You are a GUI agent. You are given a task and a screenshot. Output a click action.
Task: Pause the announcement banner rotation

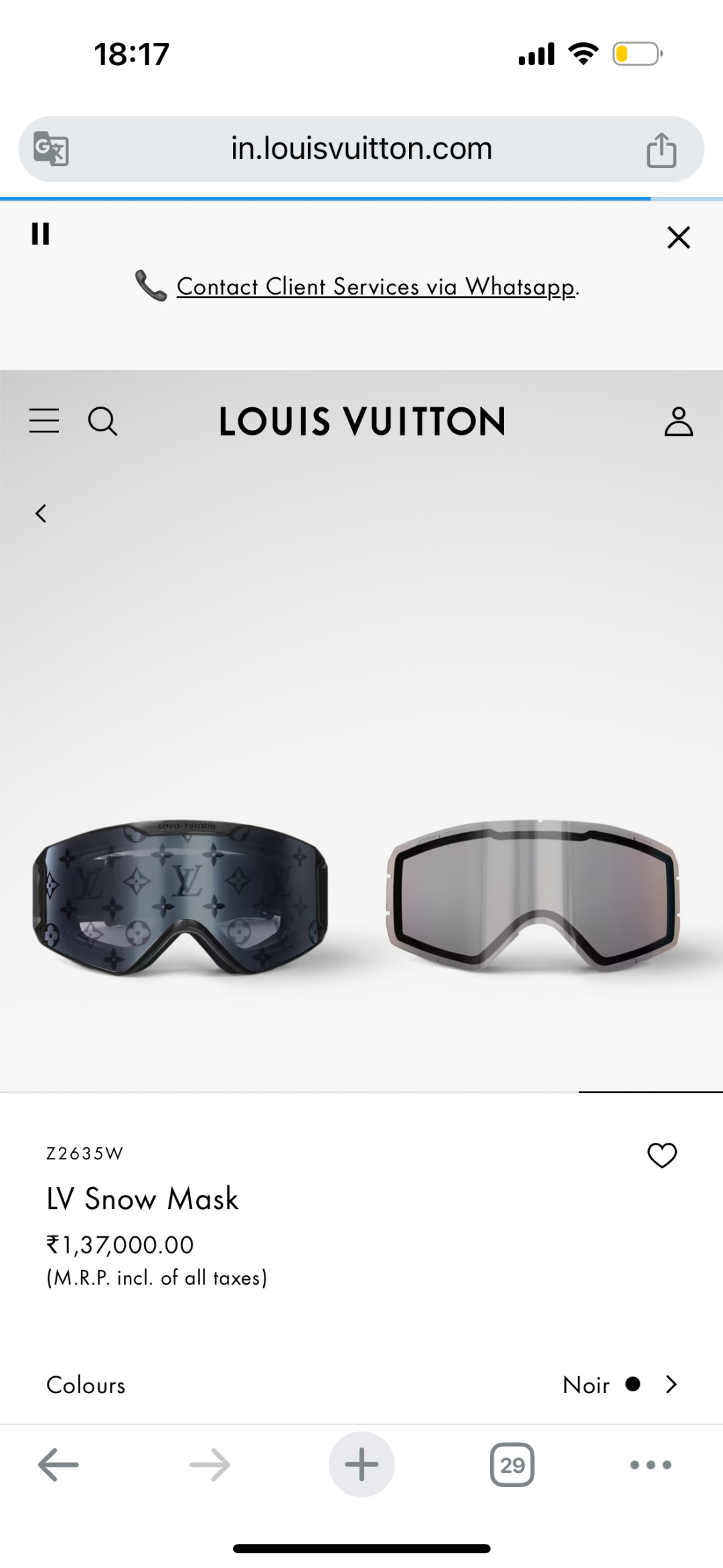pos(40,234)
